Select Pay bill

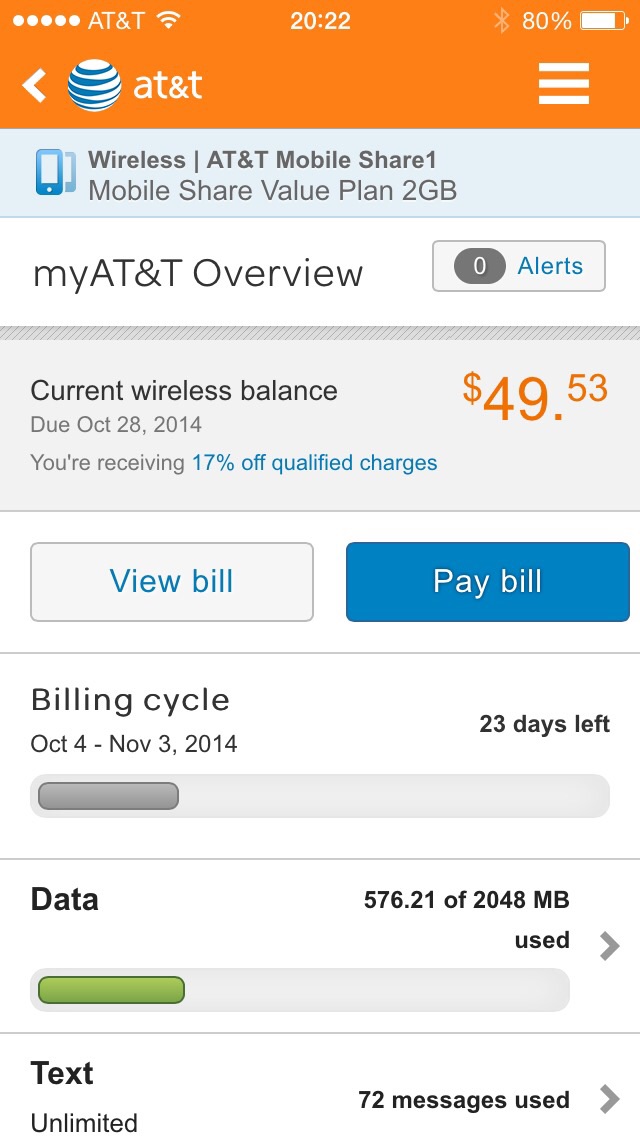pyautogui.click(x=487, y=581)
